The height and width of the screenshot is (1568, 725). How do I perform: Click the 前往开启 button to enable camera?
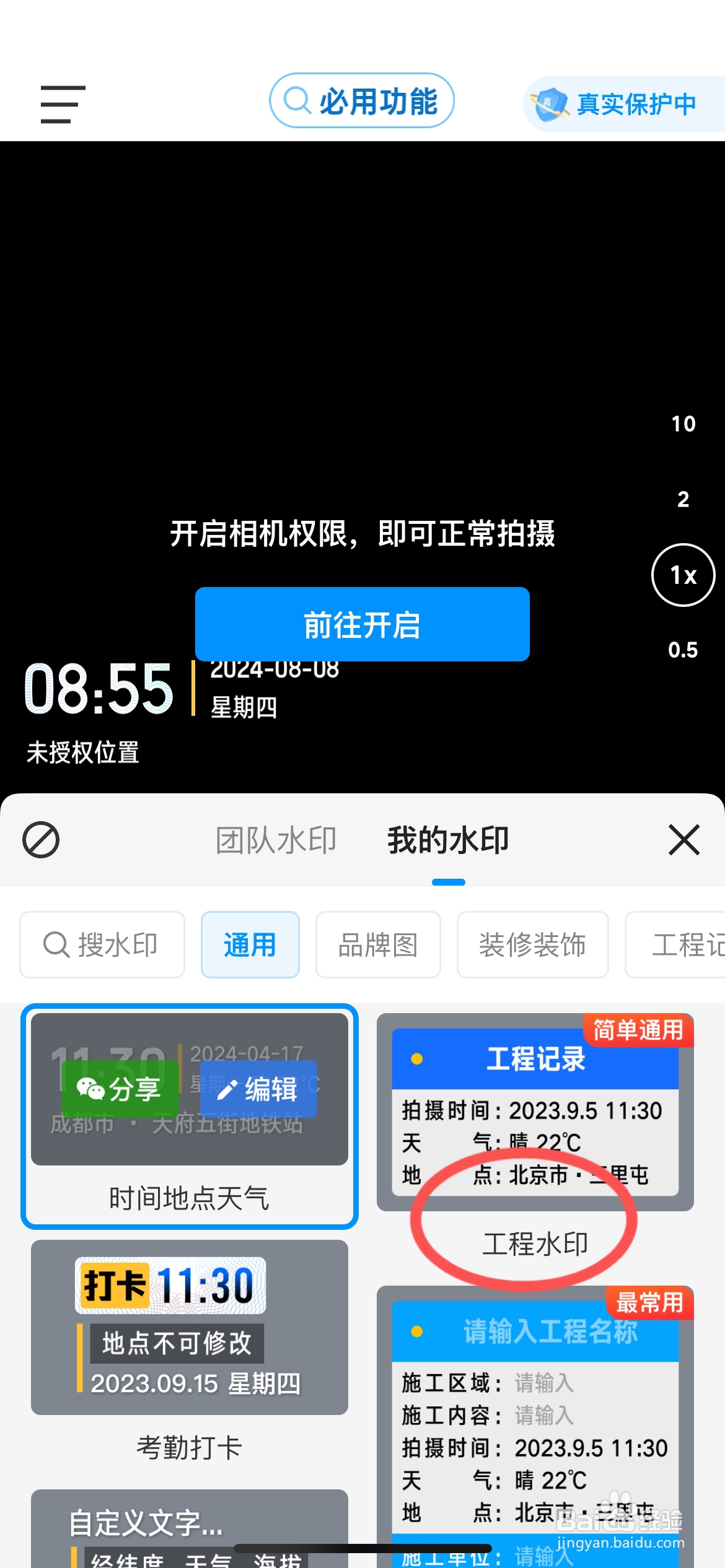[x=362, y=624]
